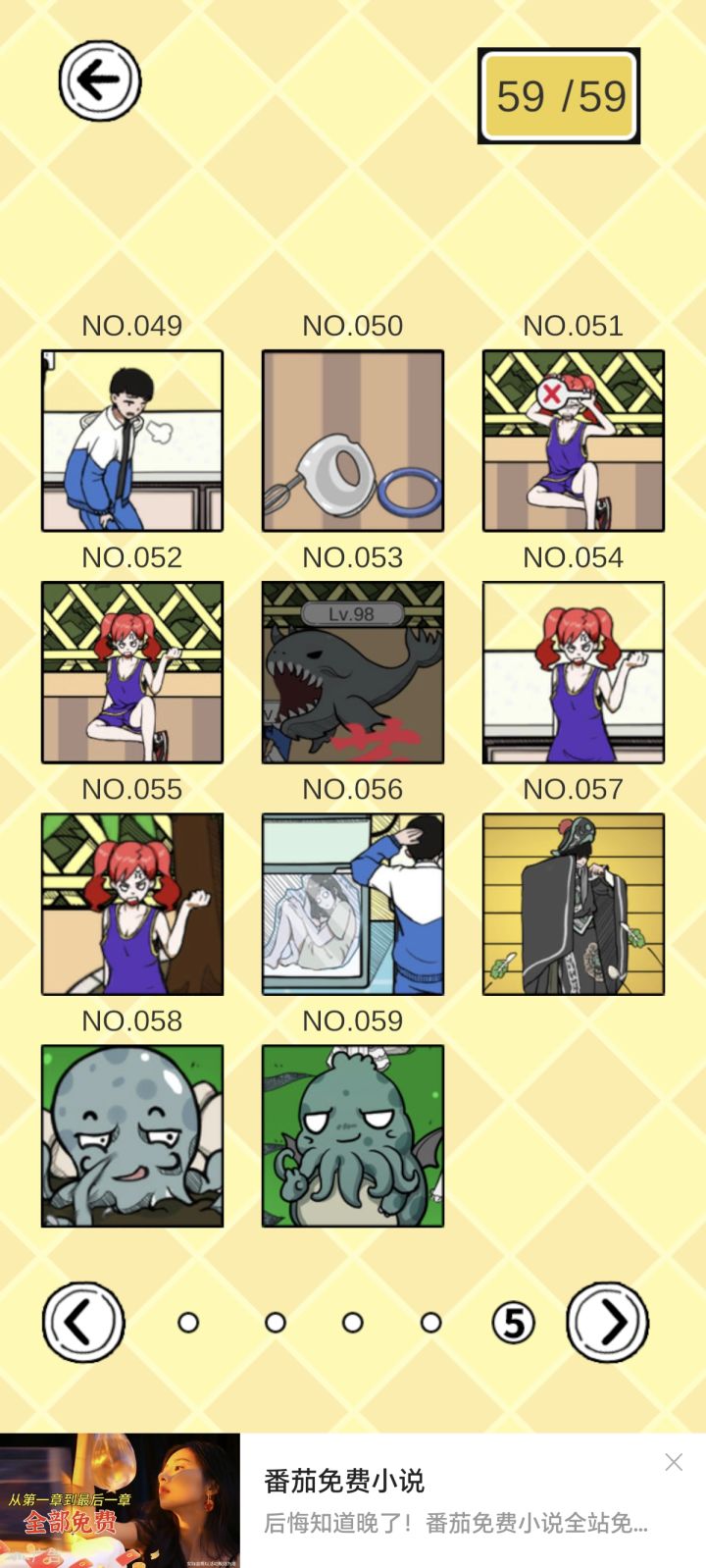Select picture NO.056
This screenshot has height=1568, width=706.
tap(353, 904)
